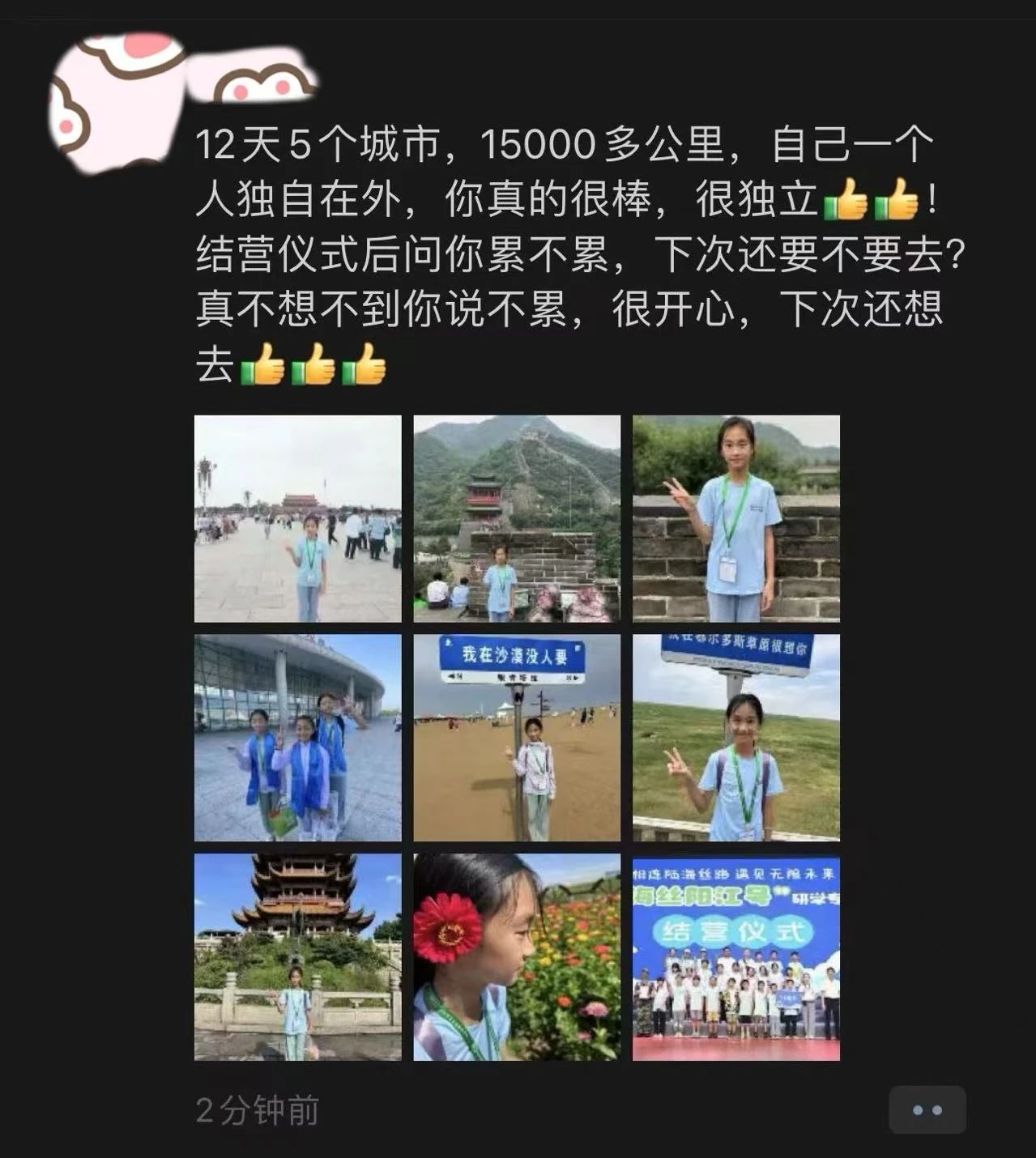The image size is (1036, 1158).
Task: View the grassland peace sign photo
Action: tap(735, 738)
